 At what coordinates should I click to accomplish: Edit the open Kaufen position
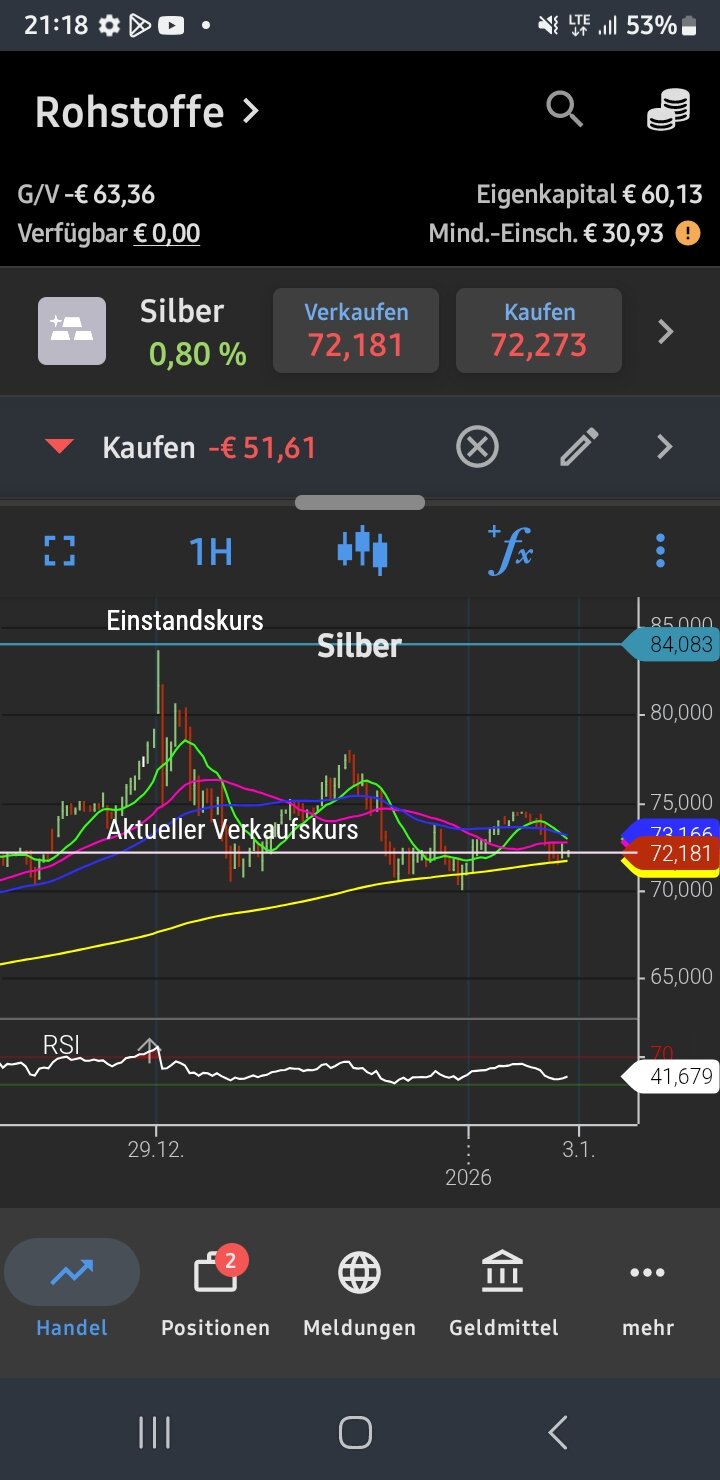coord(579,447)
